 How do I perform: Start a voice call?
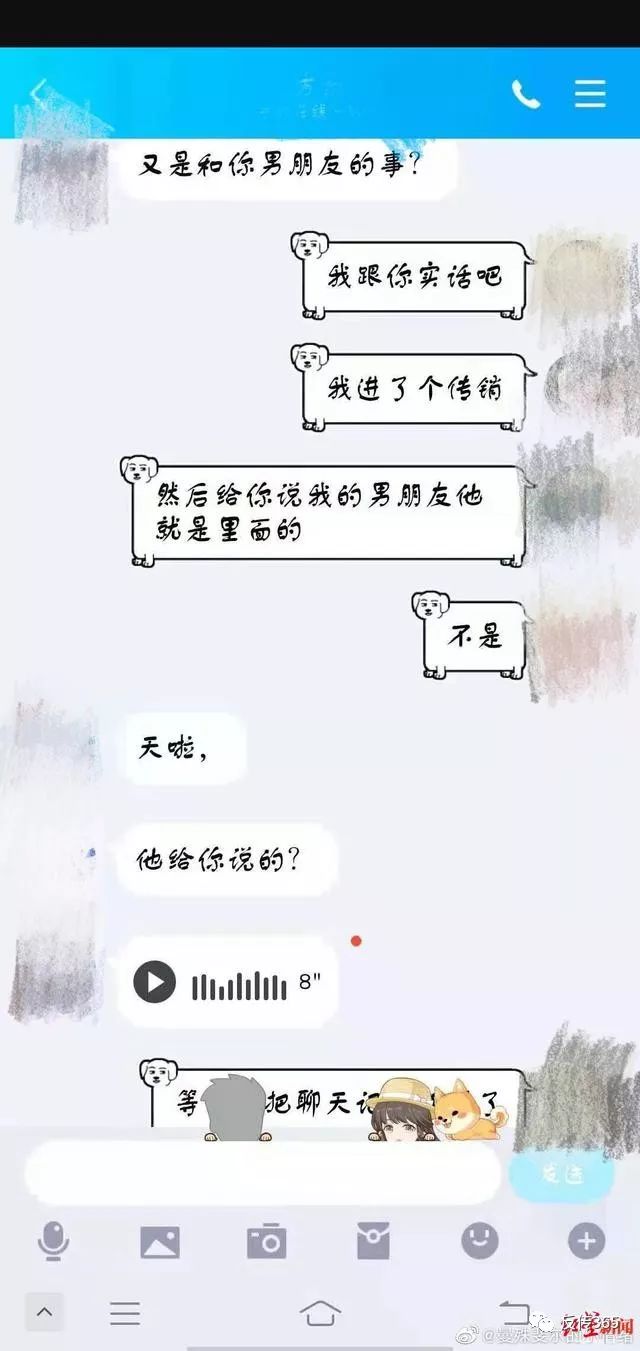tap(525, 94)
